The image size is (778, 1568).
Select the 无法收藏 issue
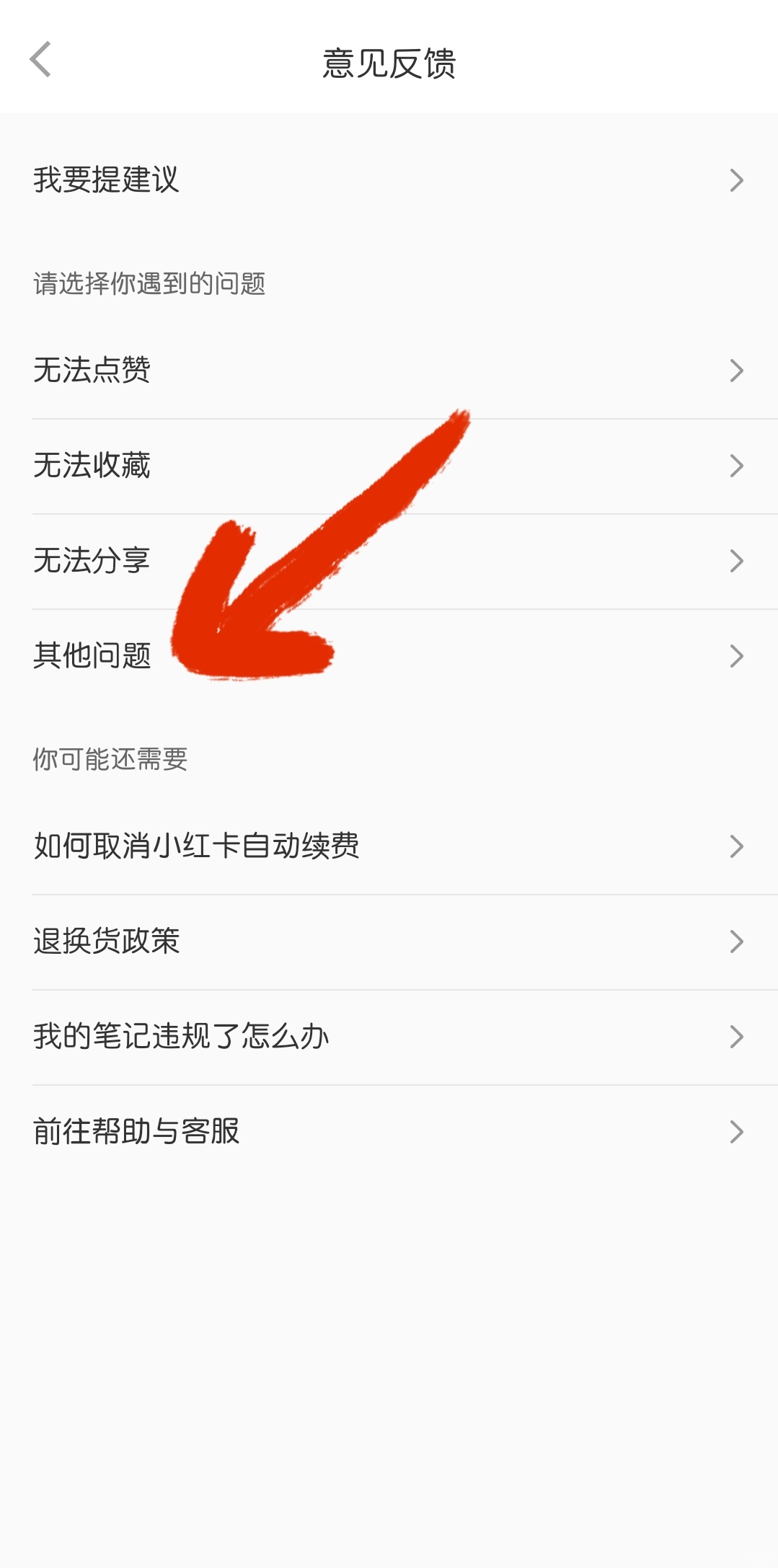click(389, 466)
